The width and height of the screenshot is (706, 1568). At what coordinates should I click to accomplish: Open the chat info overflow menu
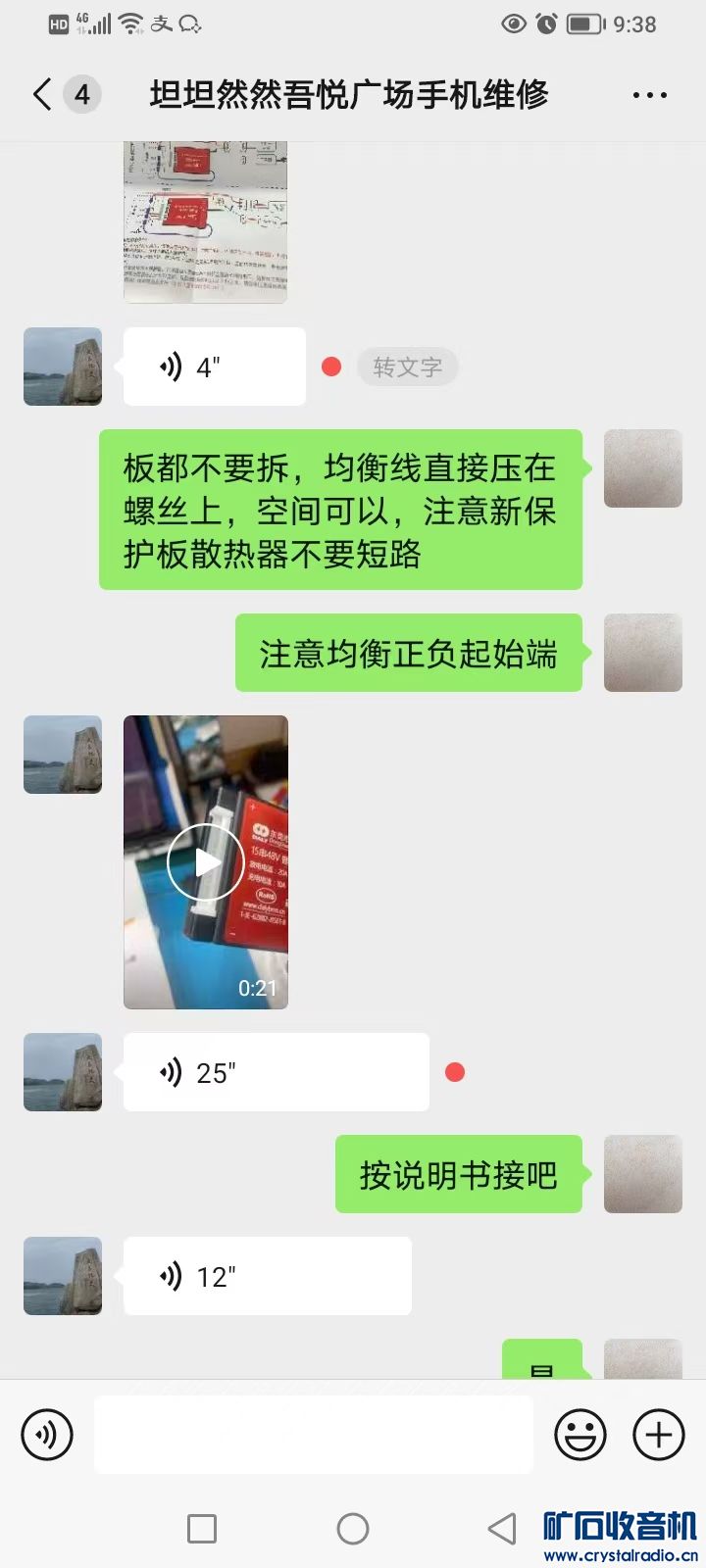click(x=649, y=95)
